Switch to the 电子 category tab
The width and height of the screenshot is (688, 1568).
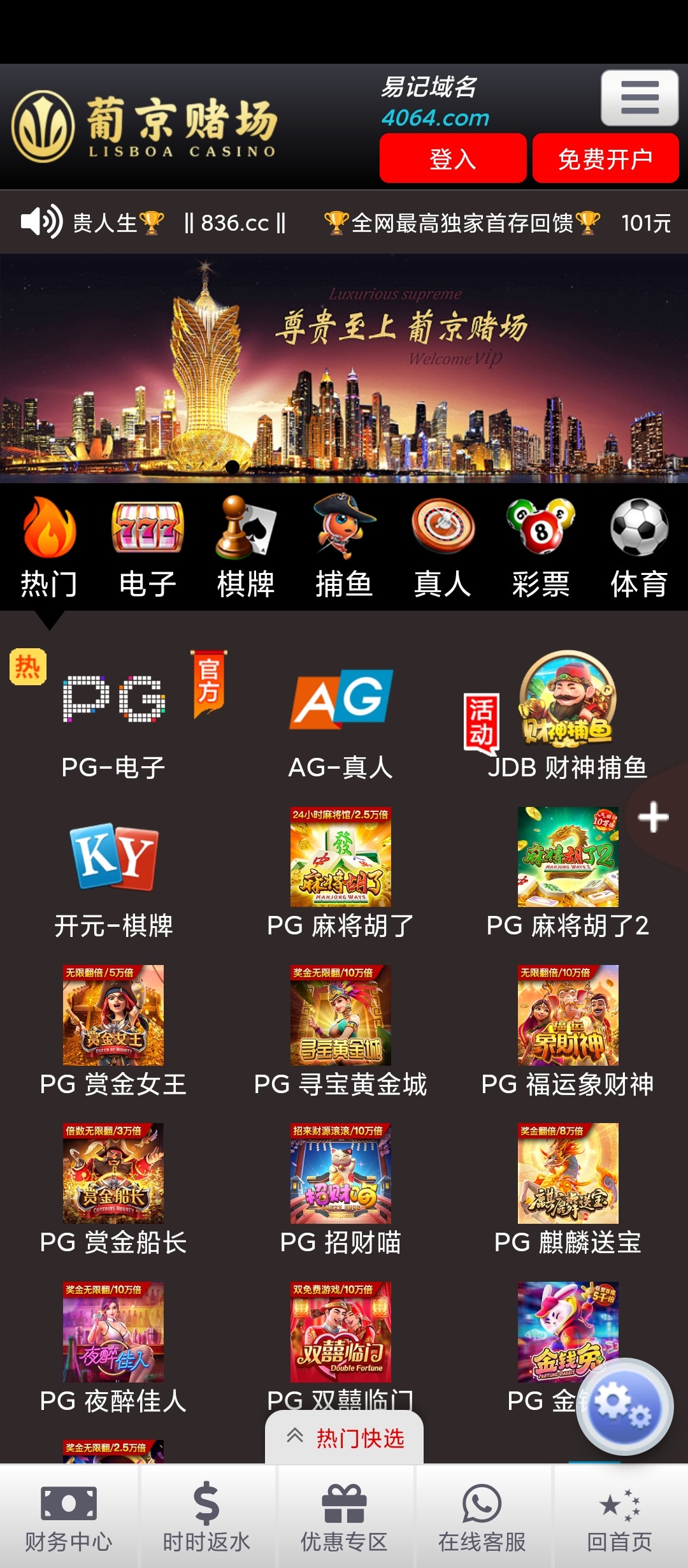tap(147, 548)
